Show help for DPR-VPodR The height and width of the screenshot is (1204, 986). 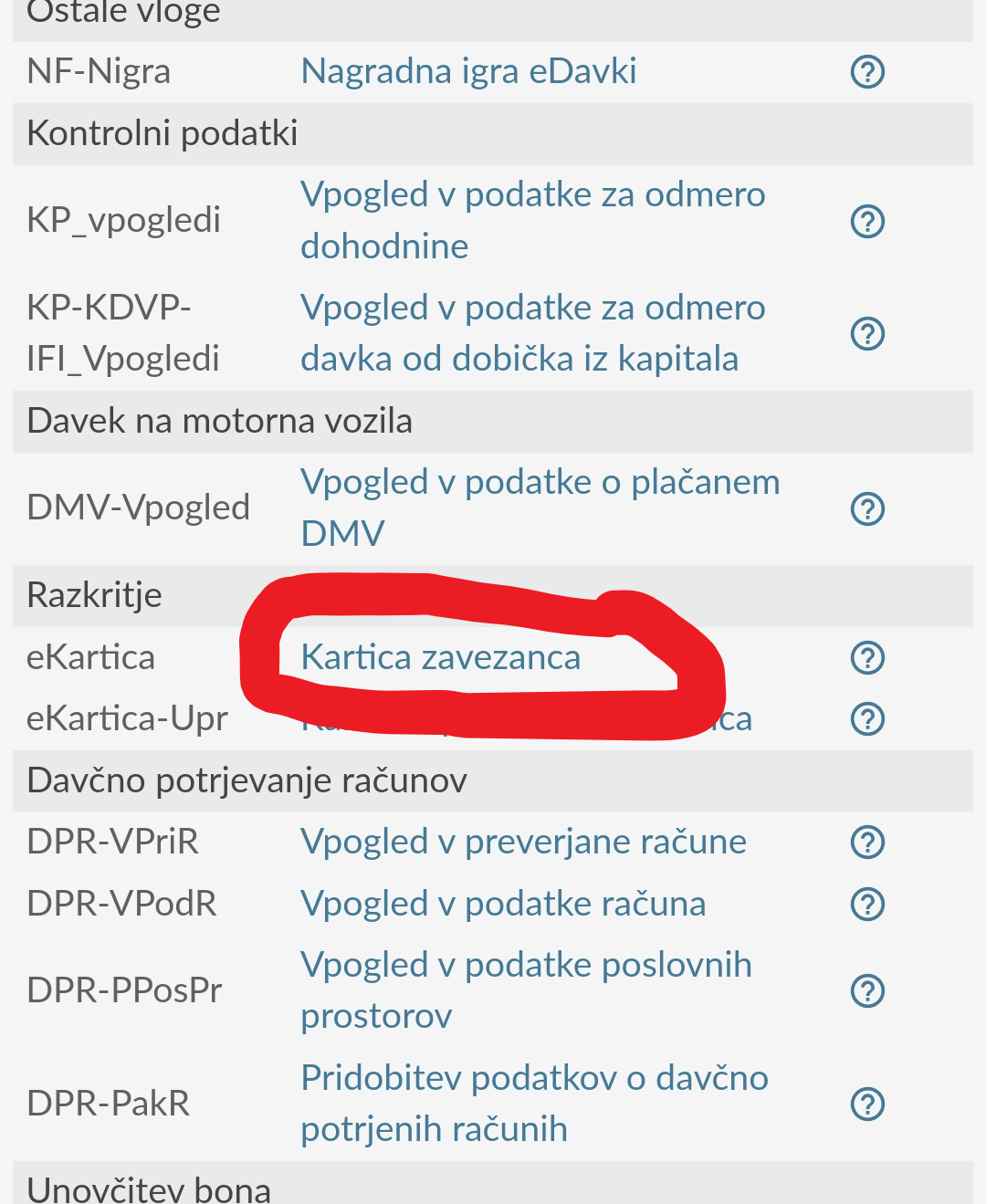click(x=866, y=905)
